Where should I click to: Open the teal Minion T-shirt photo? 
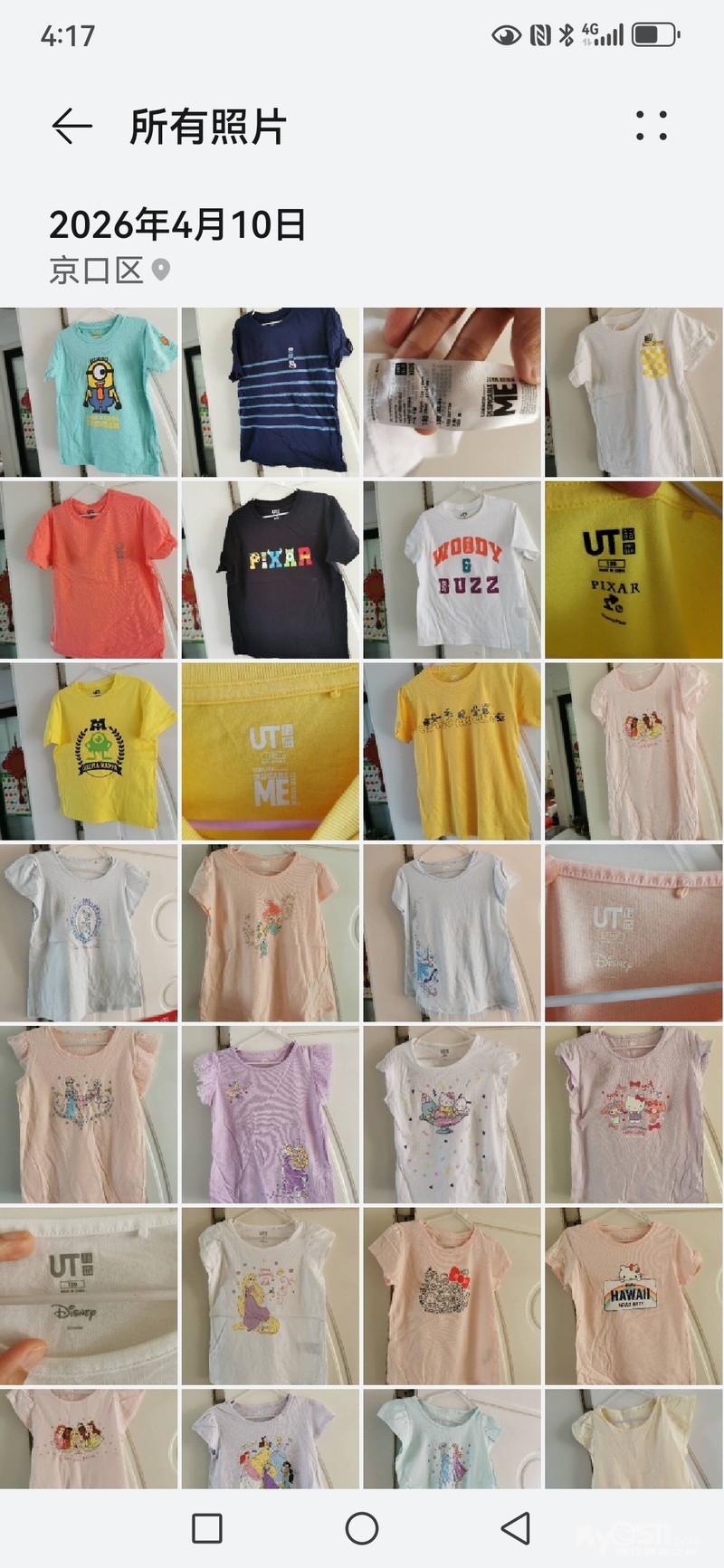[89, 392]
